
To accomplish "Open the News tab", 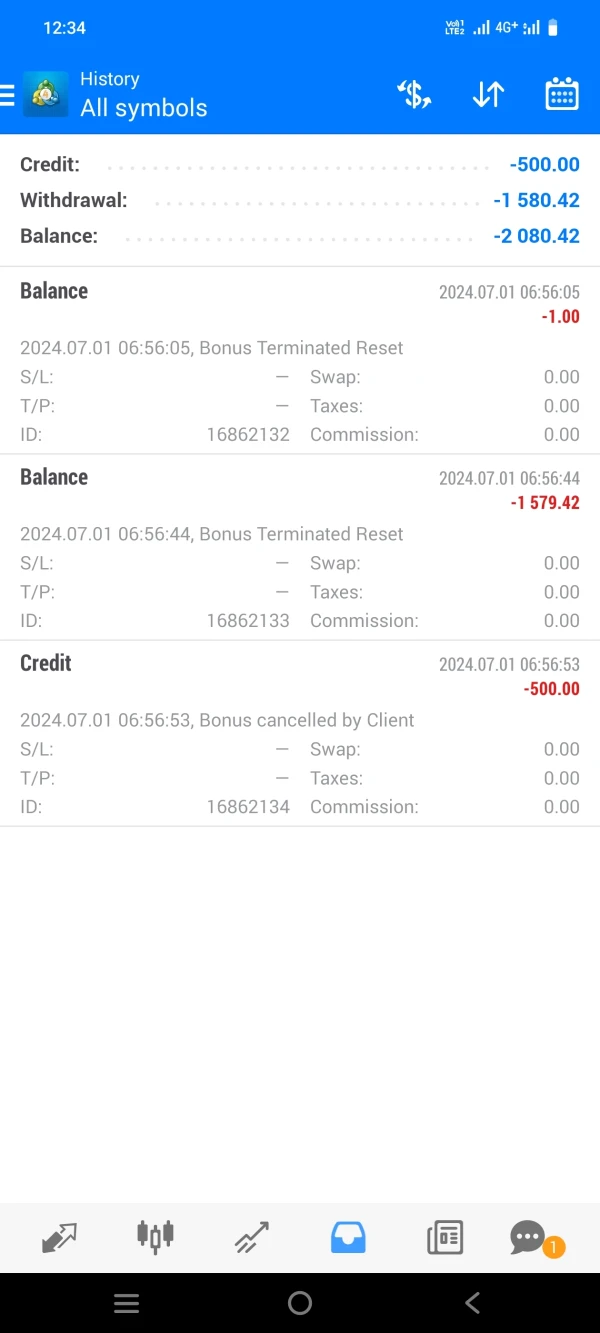I will (x=444, y=1238).
